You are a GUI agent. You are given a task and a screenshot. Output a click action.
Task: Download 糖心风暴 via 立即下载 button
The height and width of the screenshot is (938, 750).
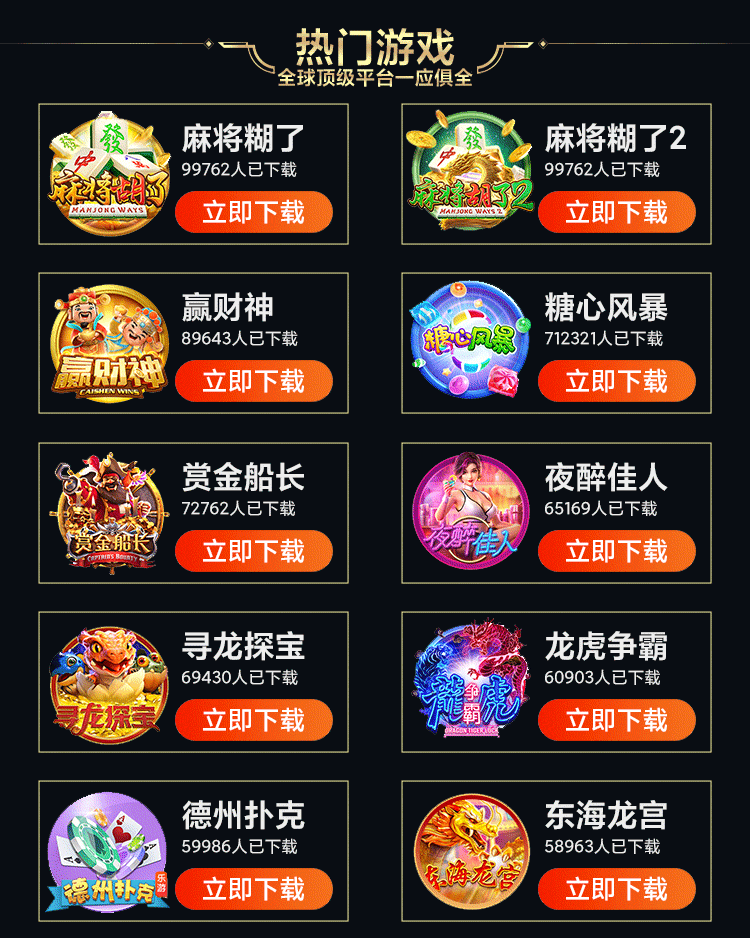point(617,381)
